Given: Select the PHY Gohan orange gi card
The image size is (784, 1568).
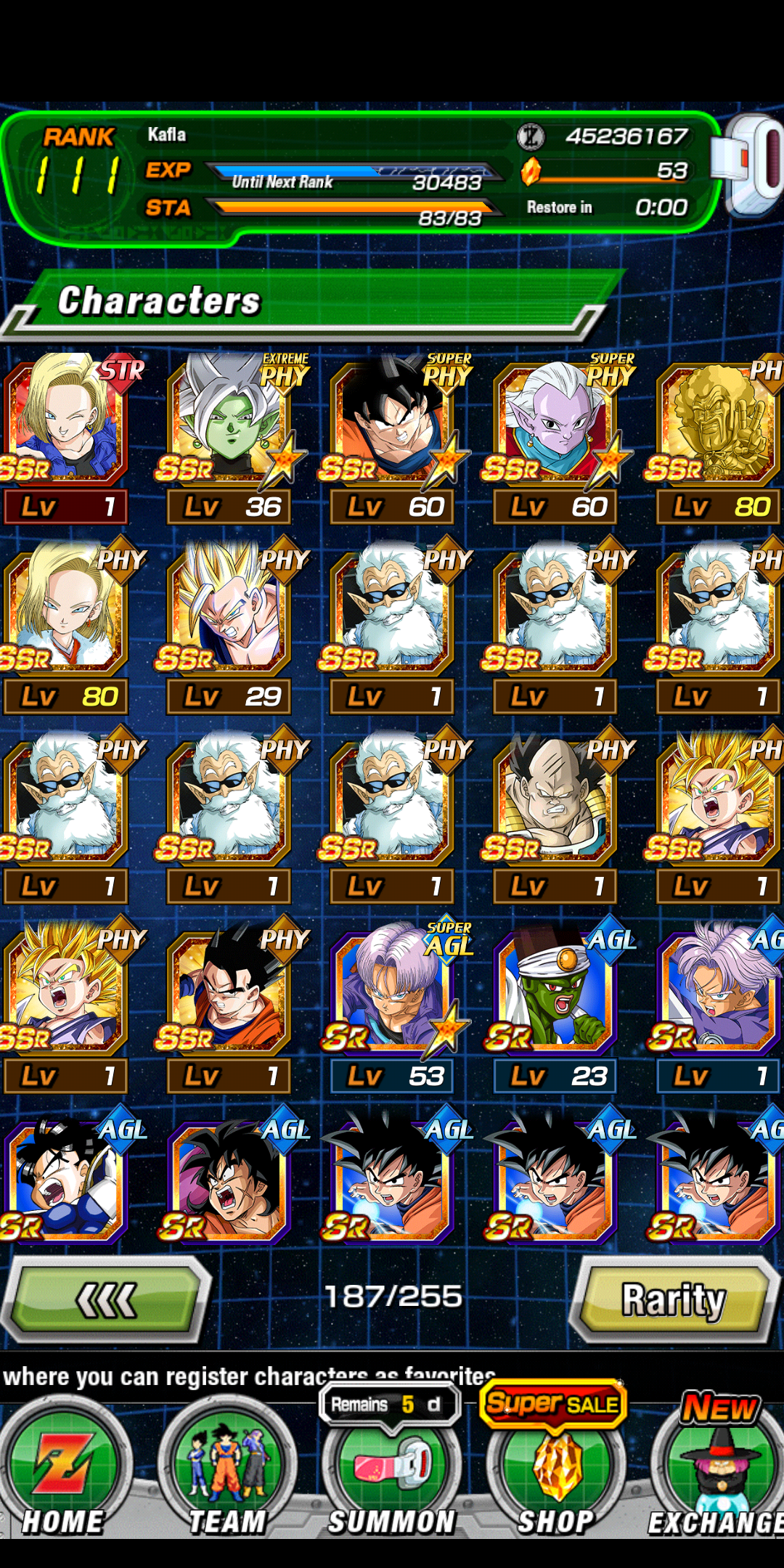Looking at the screenshot, I should 229,1007.
